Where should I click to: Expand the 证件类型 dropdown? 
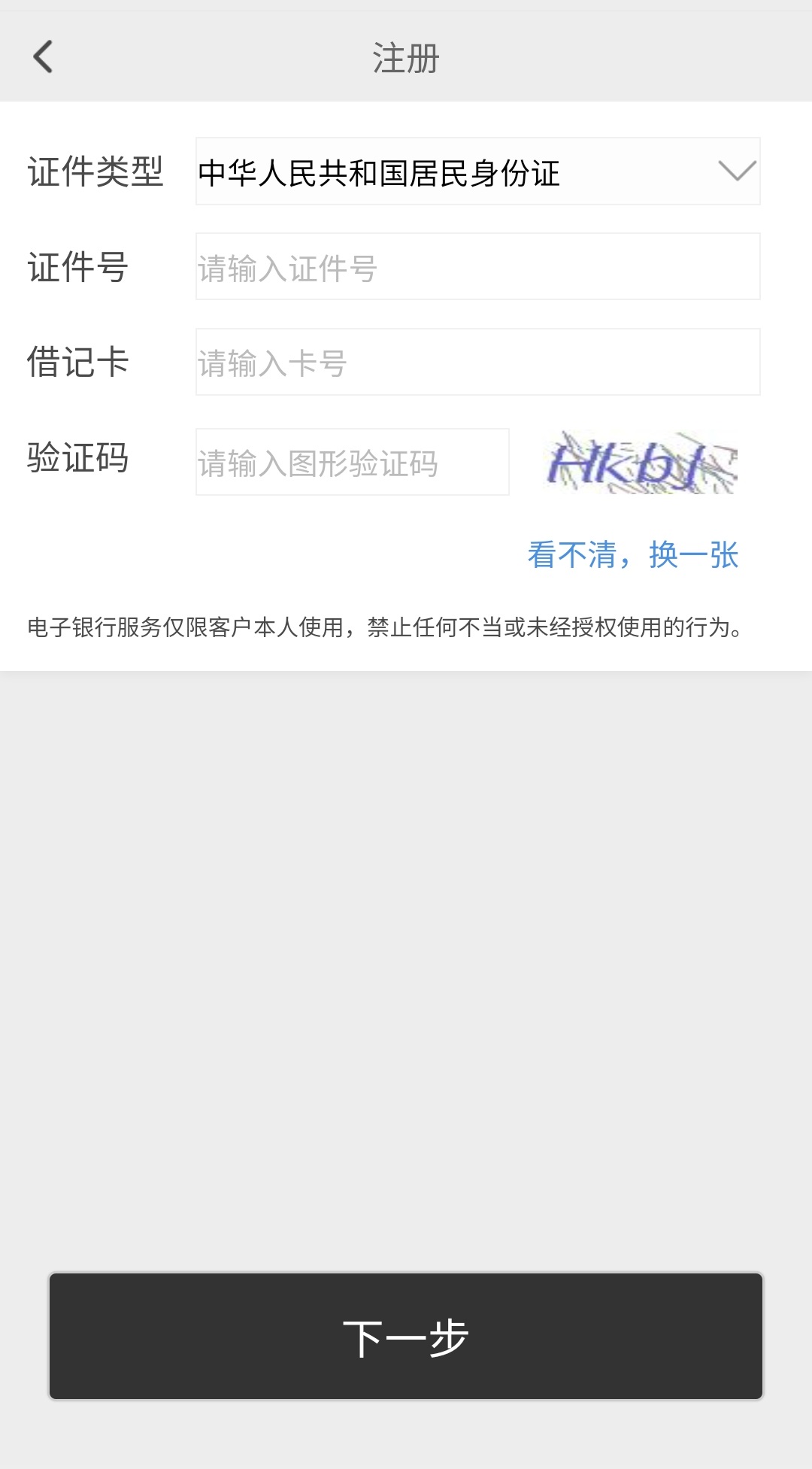[x=477, y=171]
